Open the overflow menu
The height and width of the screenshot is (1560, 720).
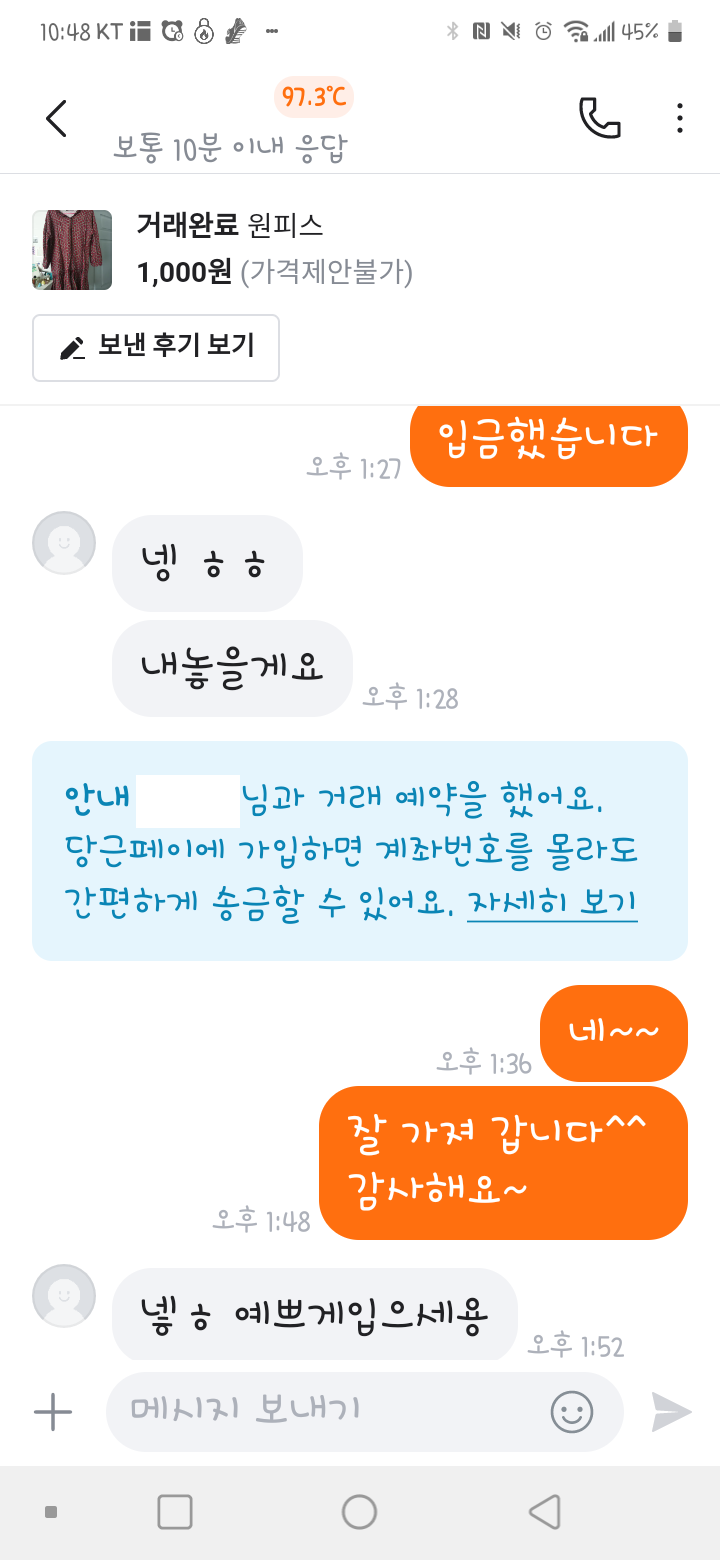pyautogui.click(x=680, y=118)
